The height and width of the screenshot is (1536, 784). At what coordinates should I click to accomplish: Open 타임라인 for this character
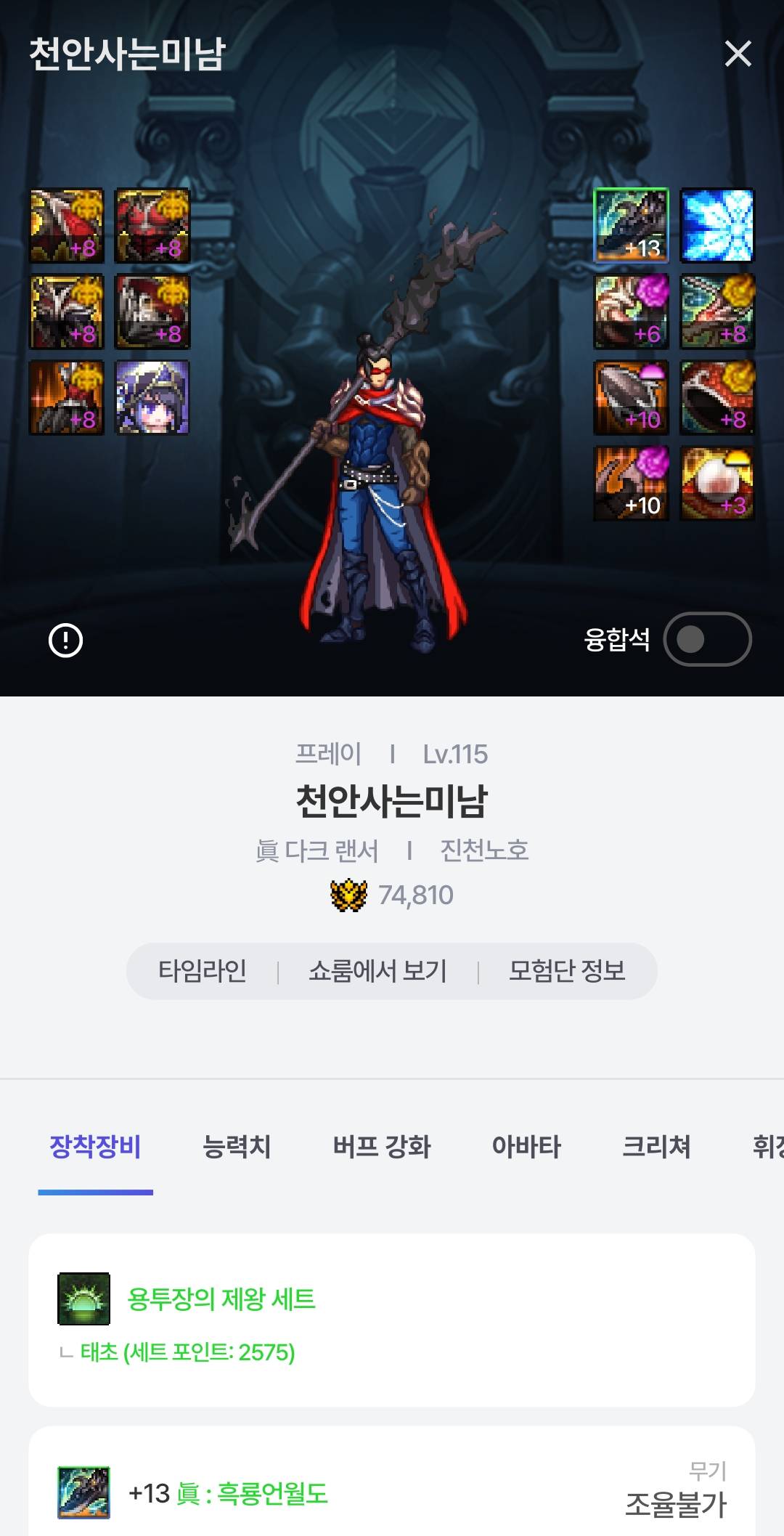(x=203, y=971)
